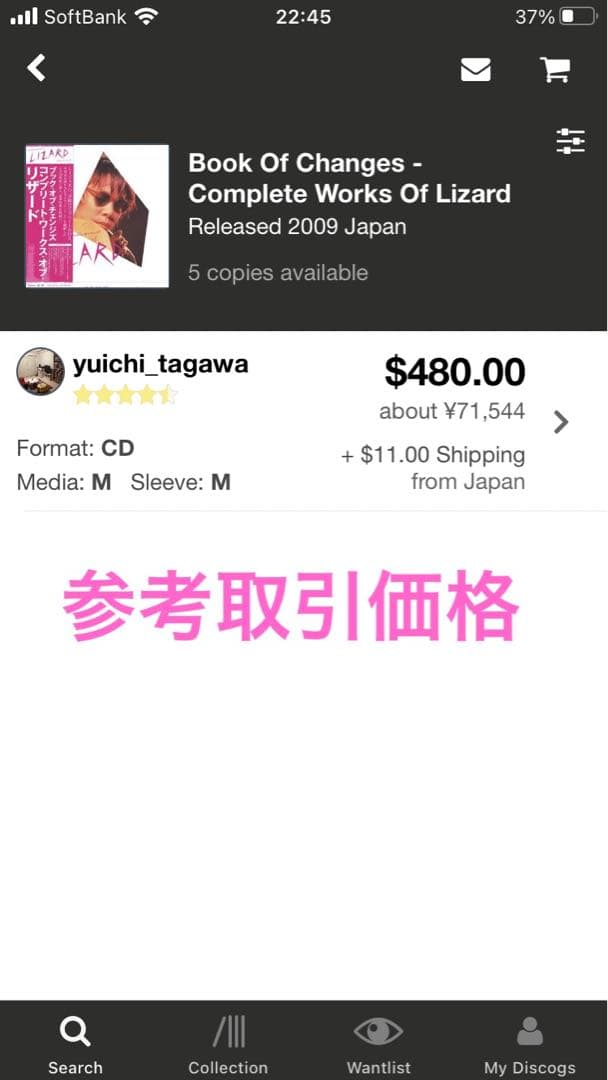Image resolution: width=608 pixels, height=1080 pixels.
Task: Open the Book Of Changes album cover
Action: [97, 216]
